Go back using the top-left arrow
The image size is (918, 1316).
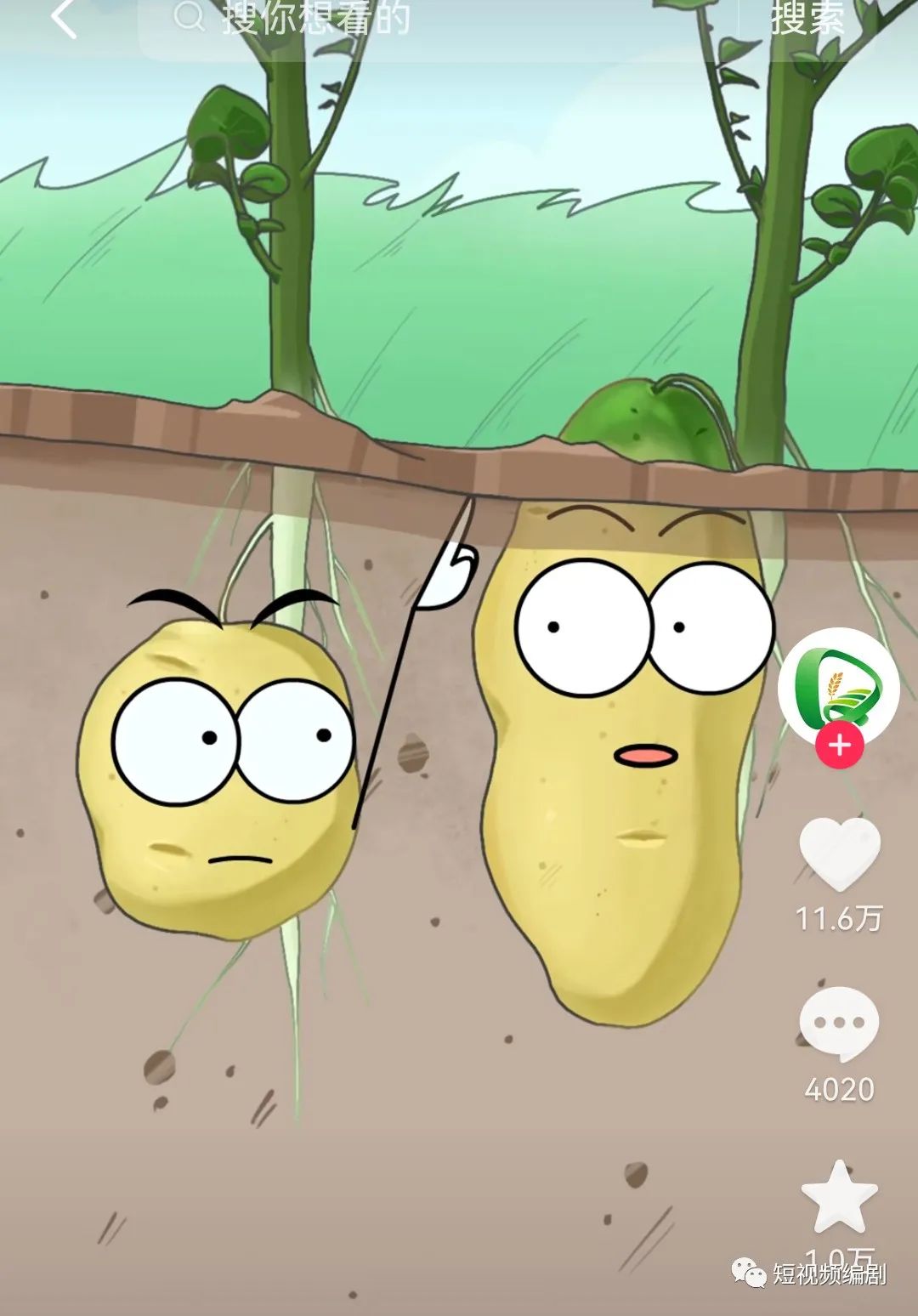pos(65,19)
